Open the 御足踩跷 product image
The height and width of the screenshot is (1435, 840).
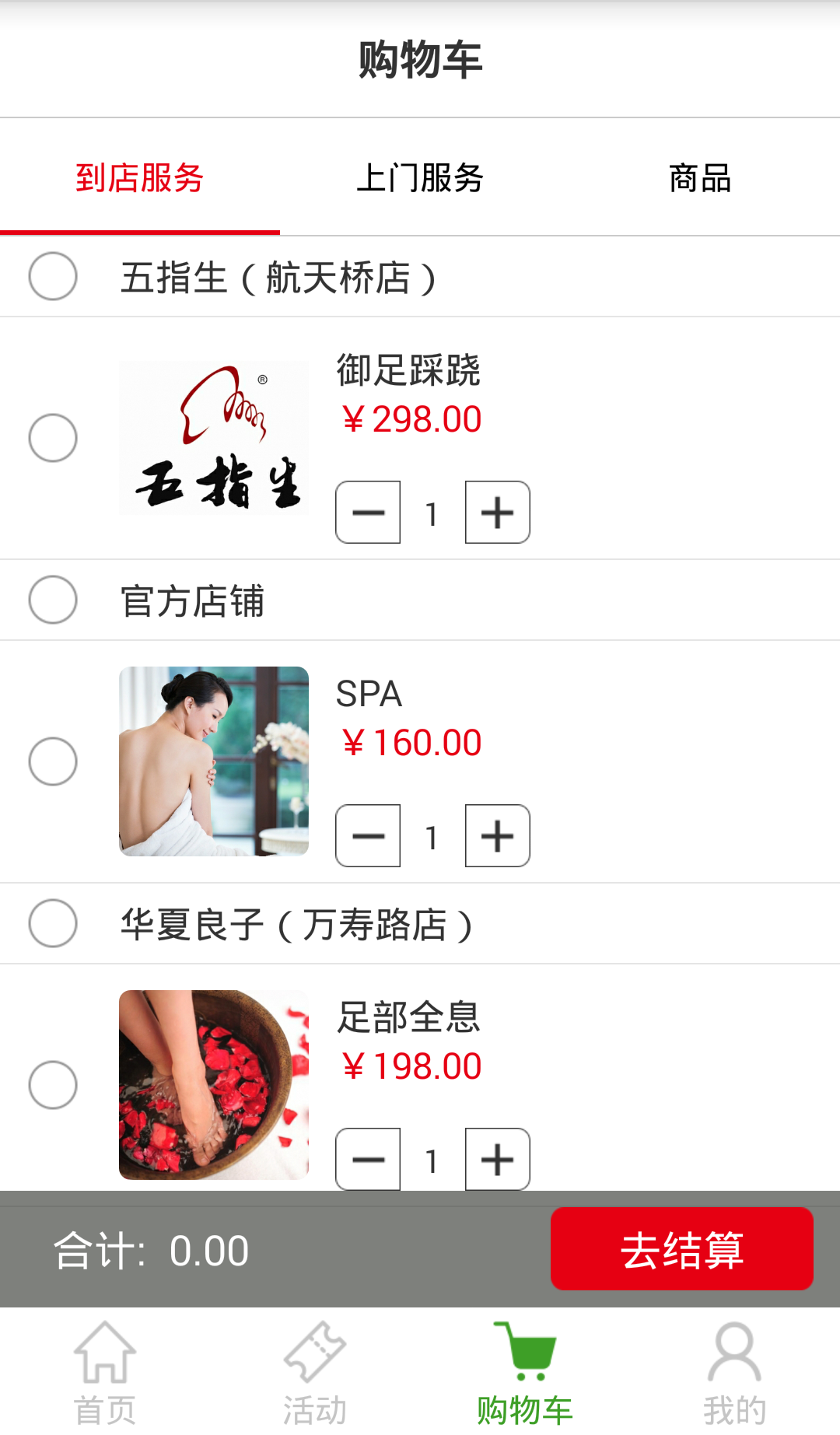tap(214, 438)
